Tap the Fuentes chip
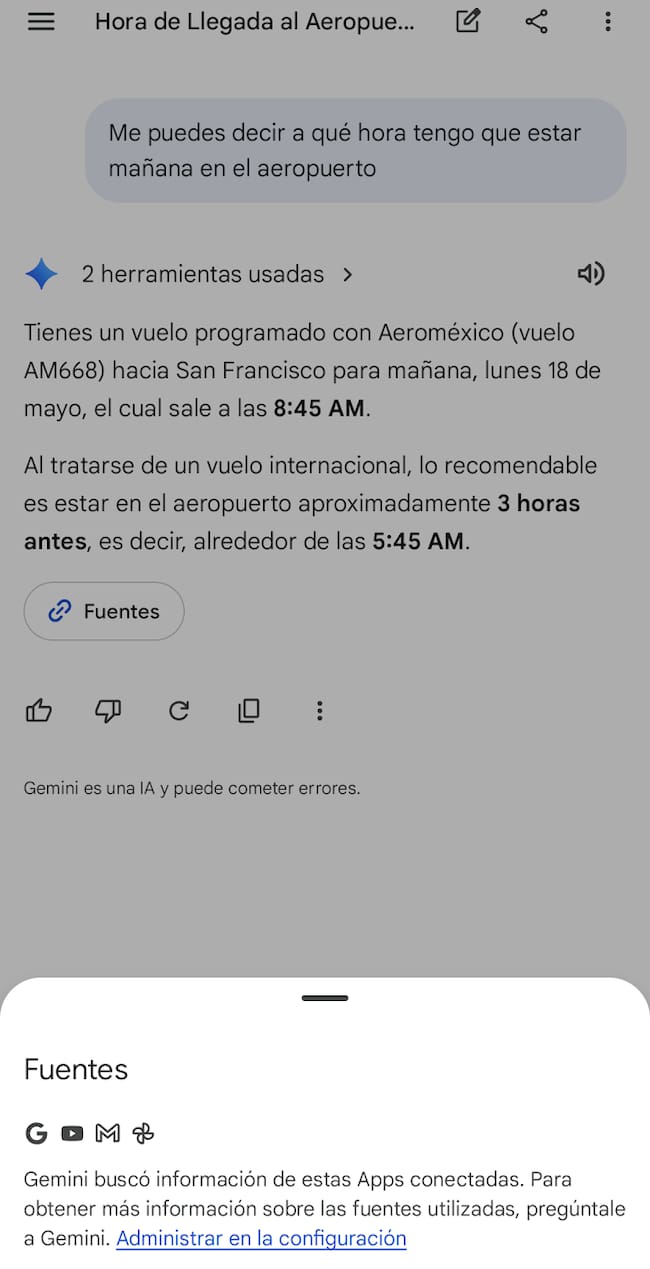The width and height of the screenshot is (650, 1269). click(x=104, y=611)
